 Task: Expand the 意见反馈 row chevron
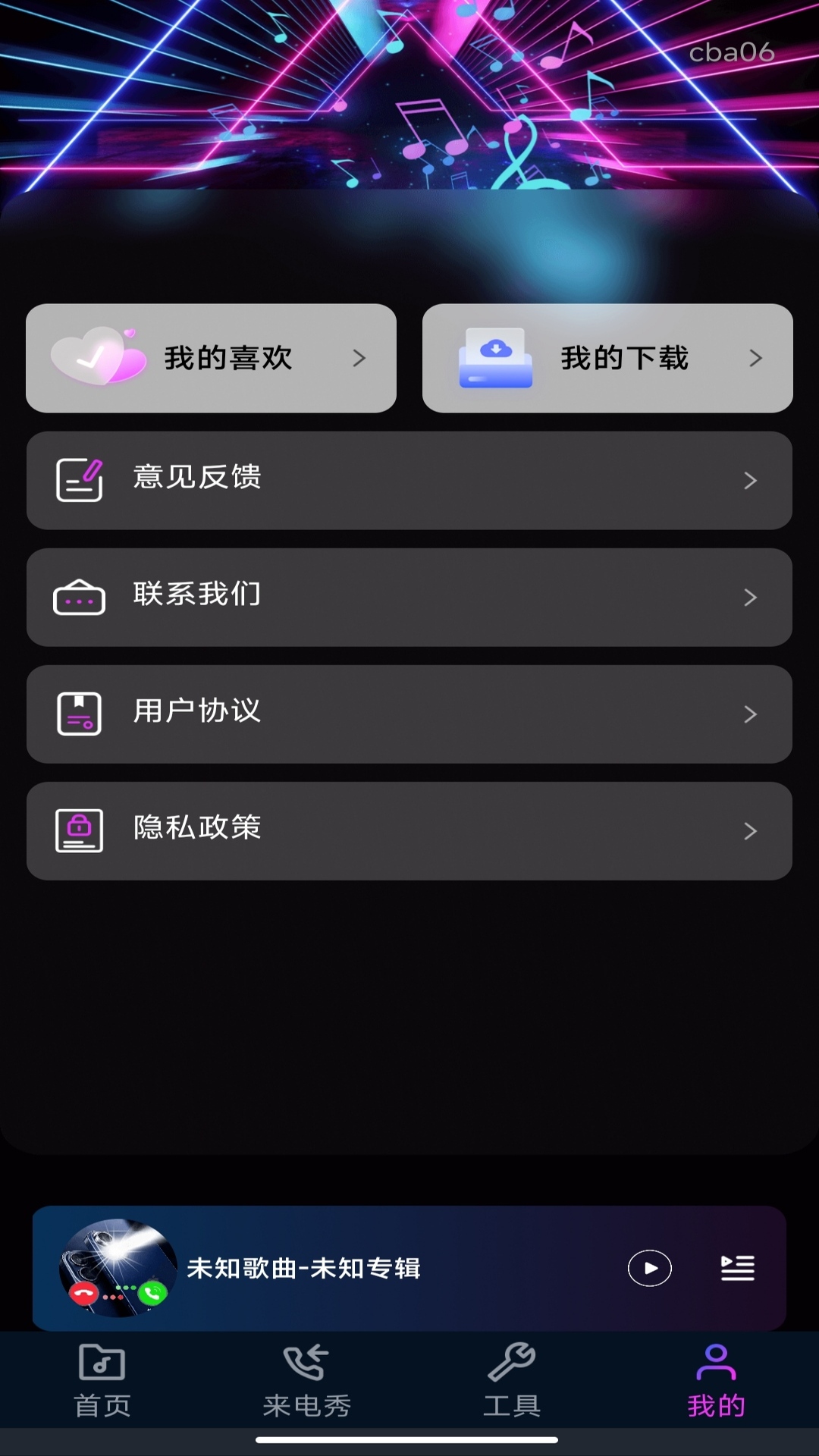pos(750,480)
